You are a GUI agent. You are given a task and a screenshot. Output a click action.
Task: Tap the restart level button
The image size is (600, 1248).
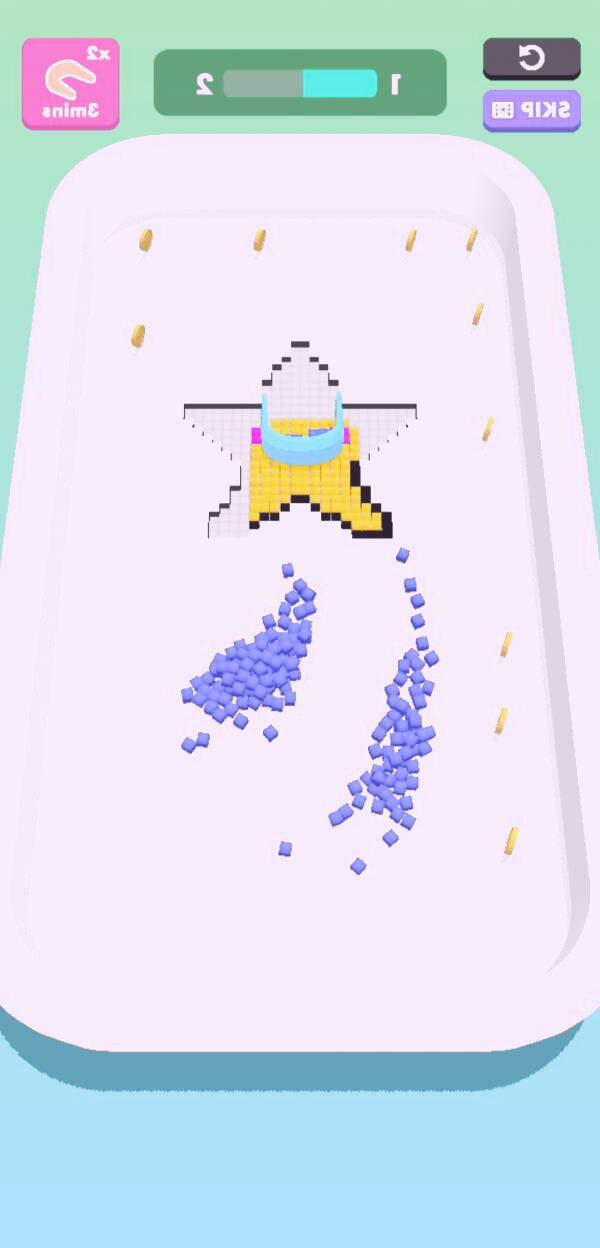(x=531, y=58)
